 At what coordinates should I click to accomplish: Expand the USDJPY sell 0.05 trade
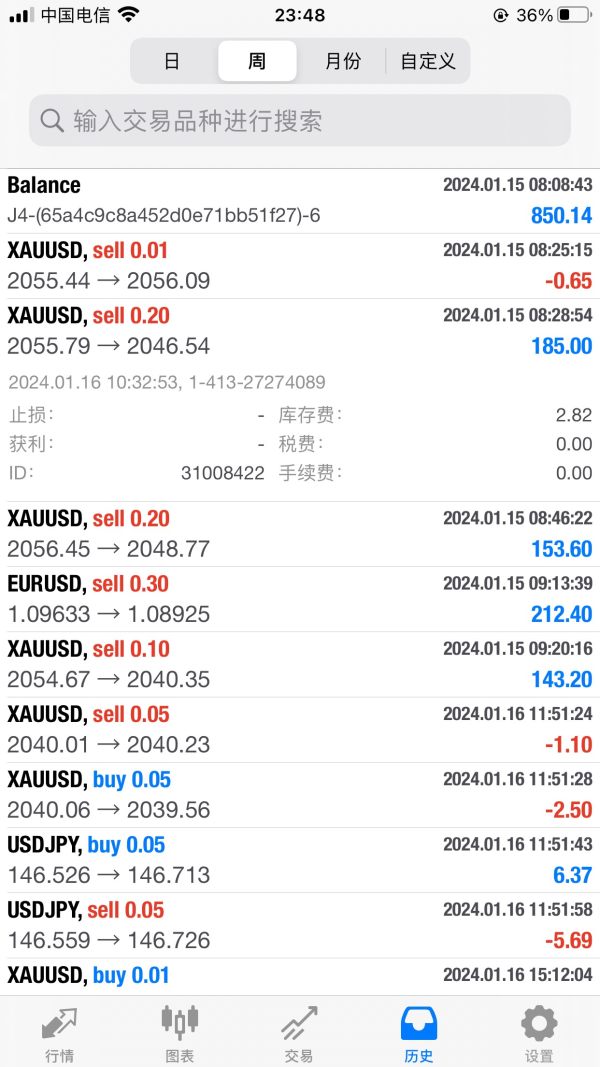point(300,926)
